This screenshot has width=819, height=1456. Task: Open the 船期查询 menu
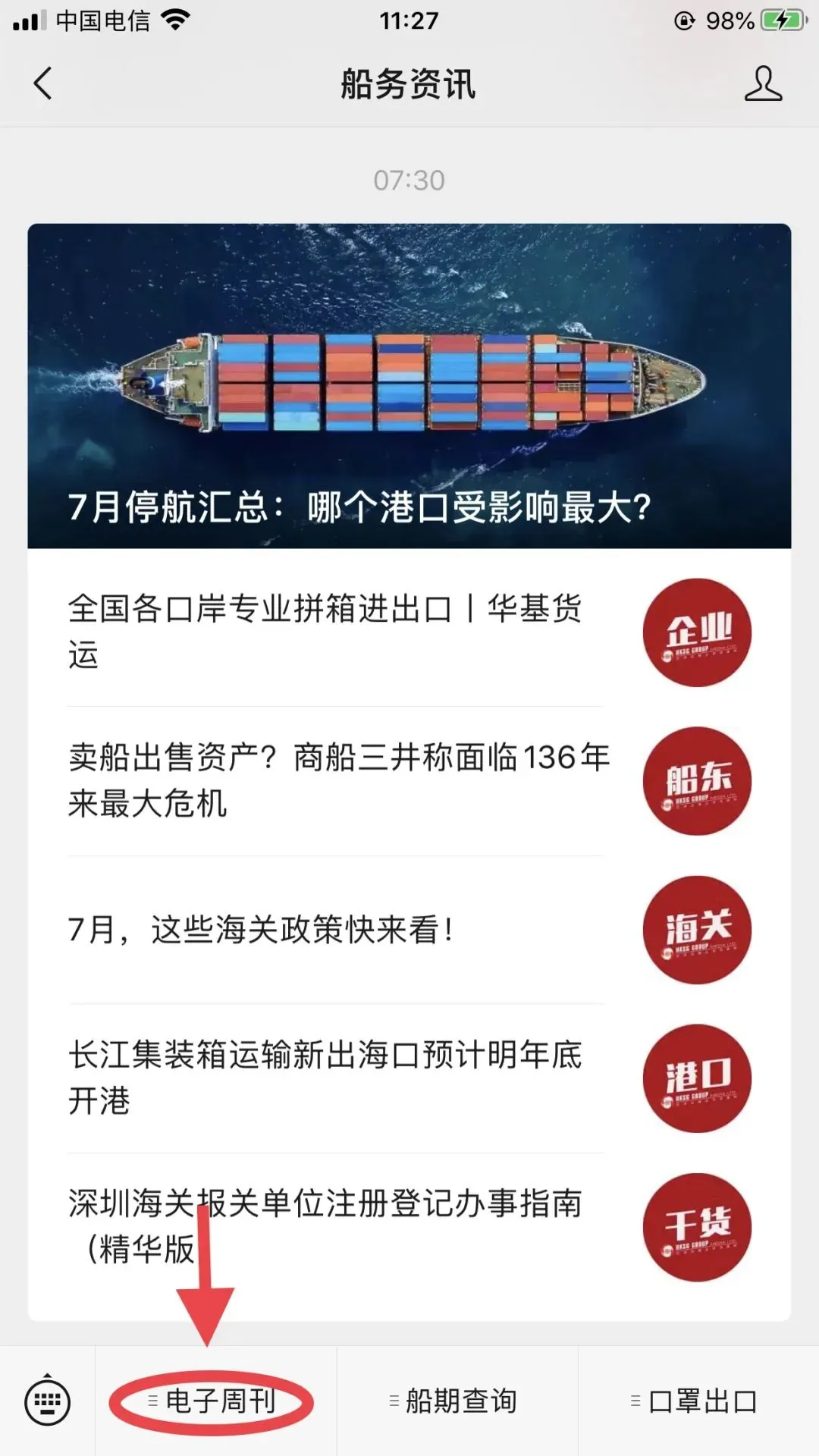tap(457, 1401)
